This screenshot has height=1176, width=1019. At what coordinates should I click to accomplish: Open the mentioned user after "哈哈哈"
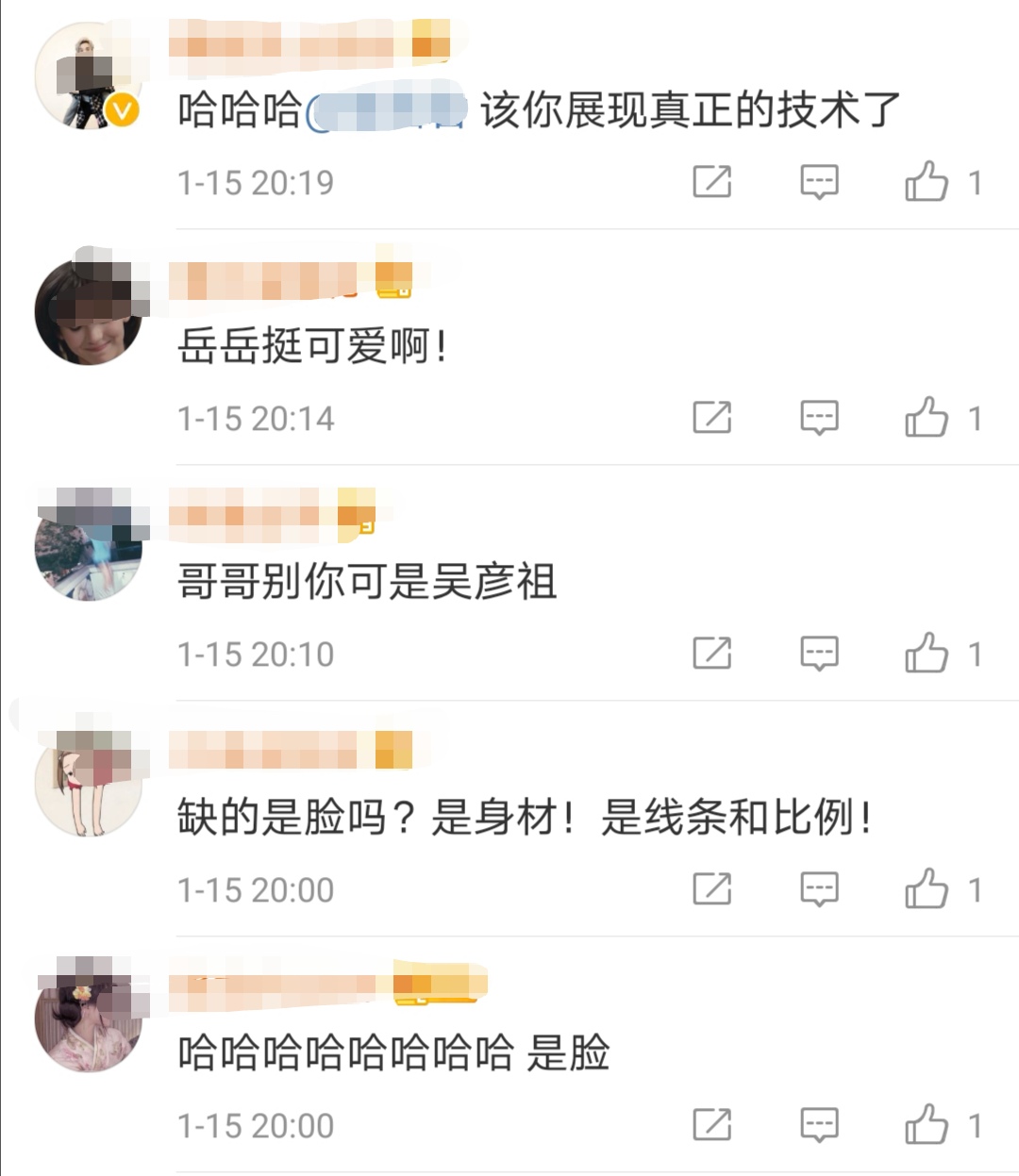pyautogui.click(x=389, y=111)
